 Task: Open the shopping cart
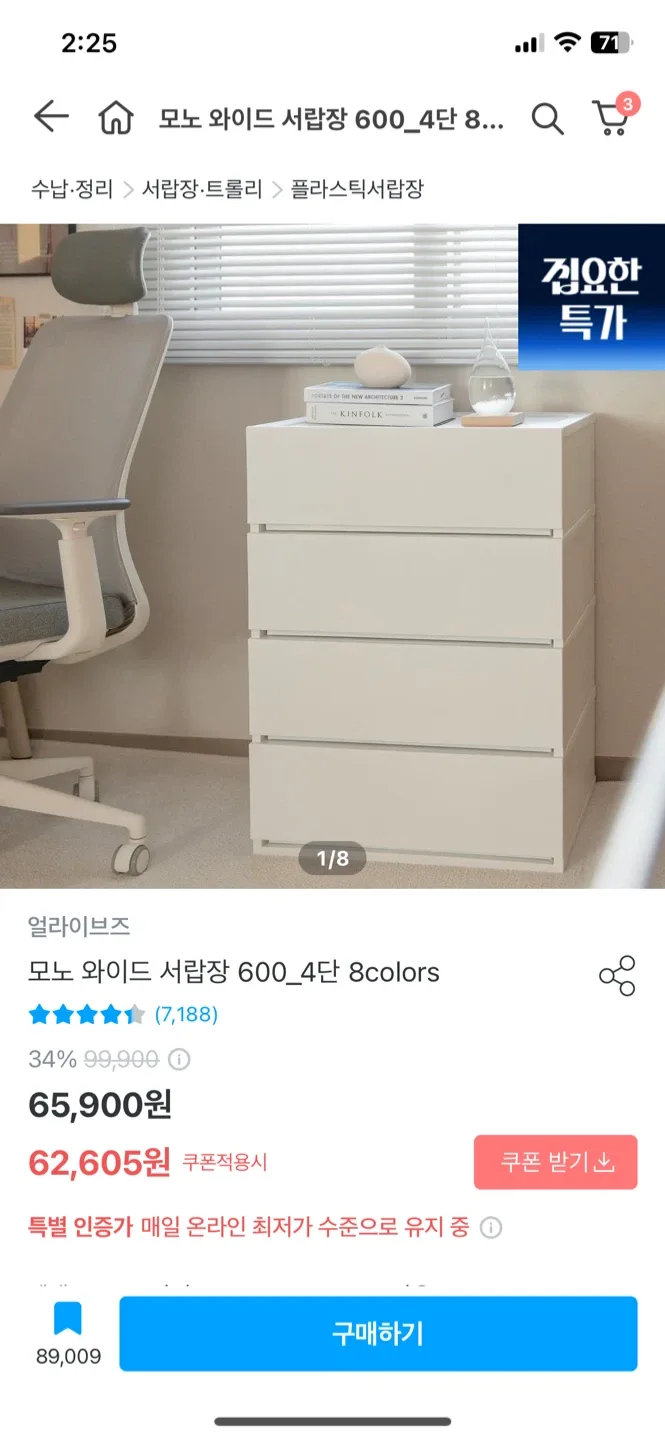tap(612, 118)
